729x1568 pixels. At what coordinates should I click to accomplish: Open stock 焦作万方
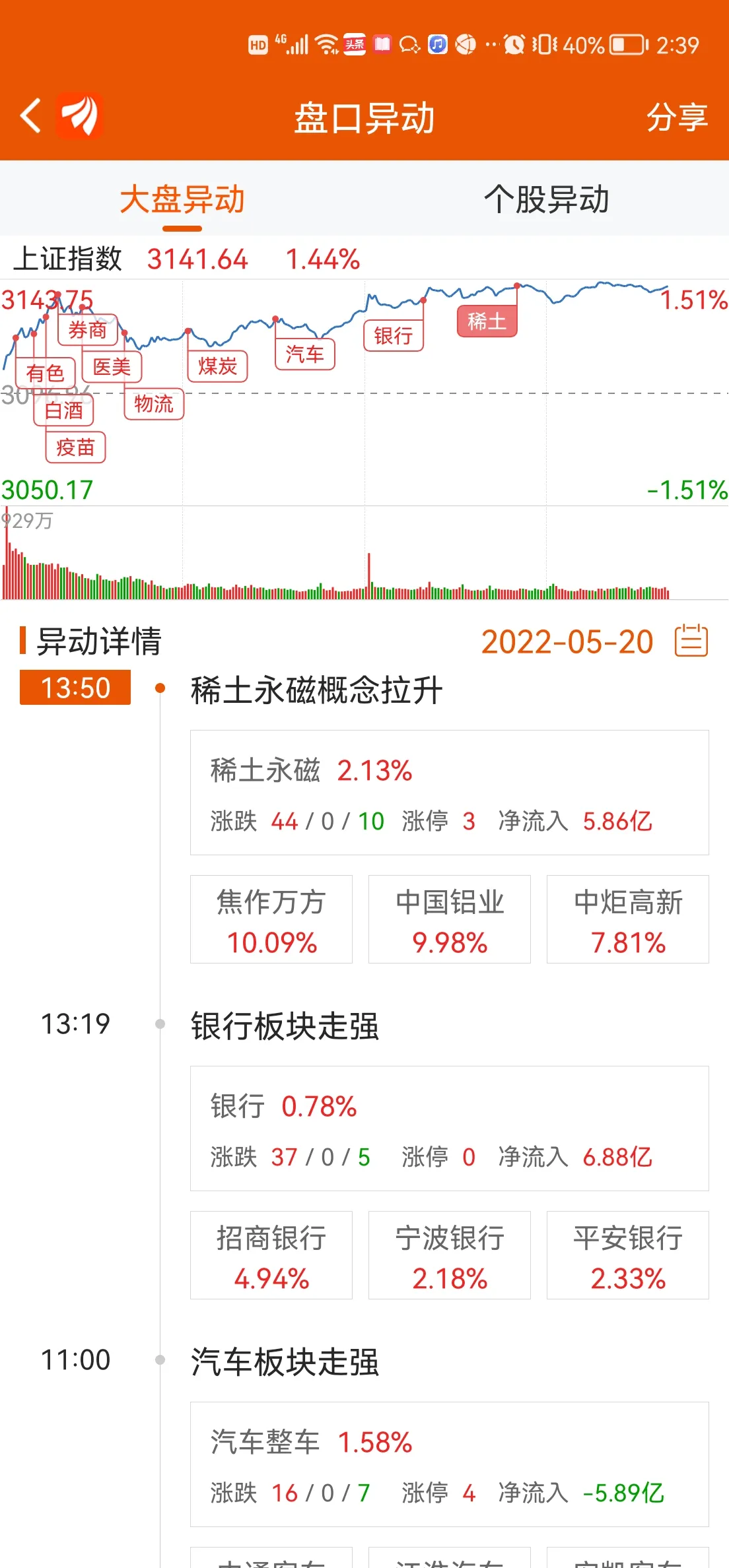271,919
